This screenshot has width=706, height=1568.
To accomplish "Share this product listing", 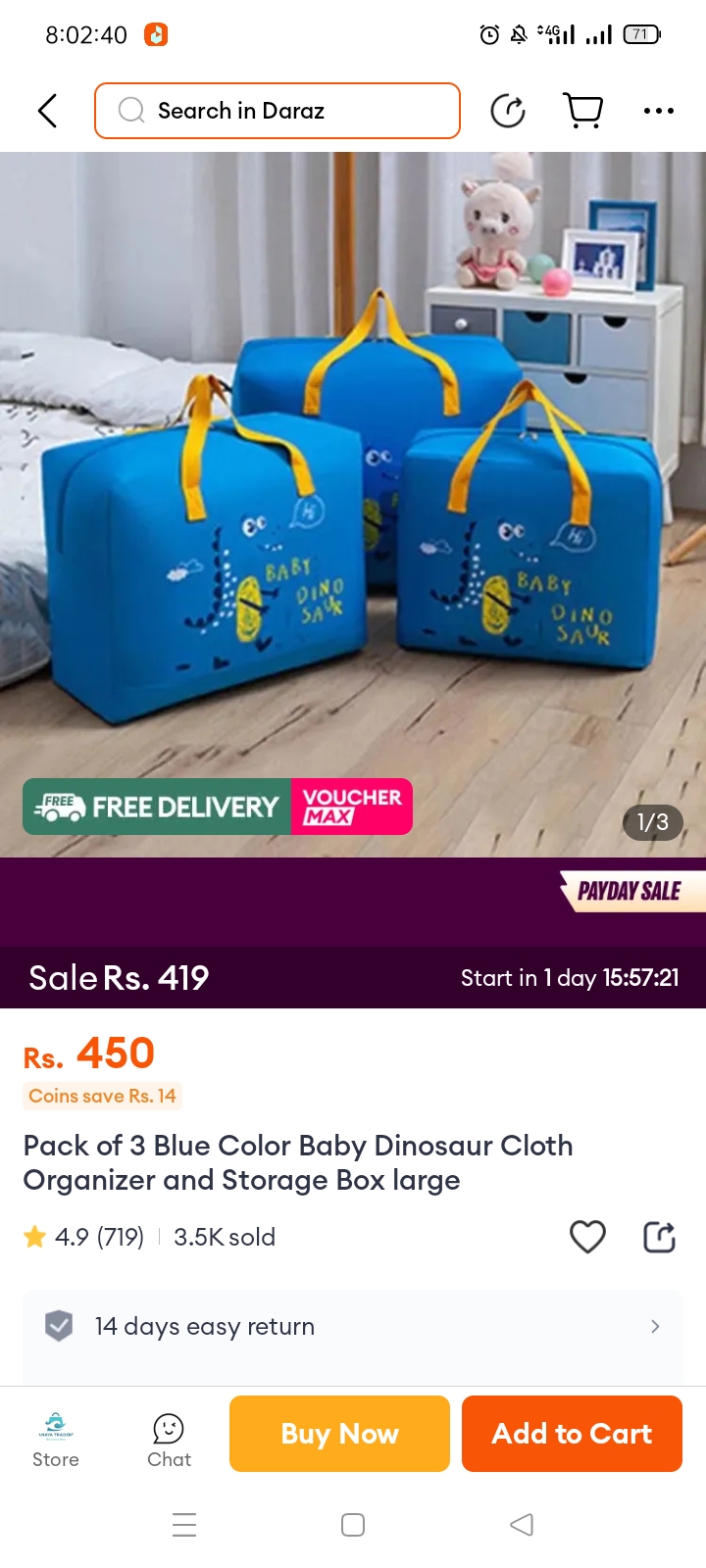I will click(x=659, y=1237).
